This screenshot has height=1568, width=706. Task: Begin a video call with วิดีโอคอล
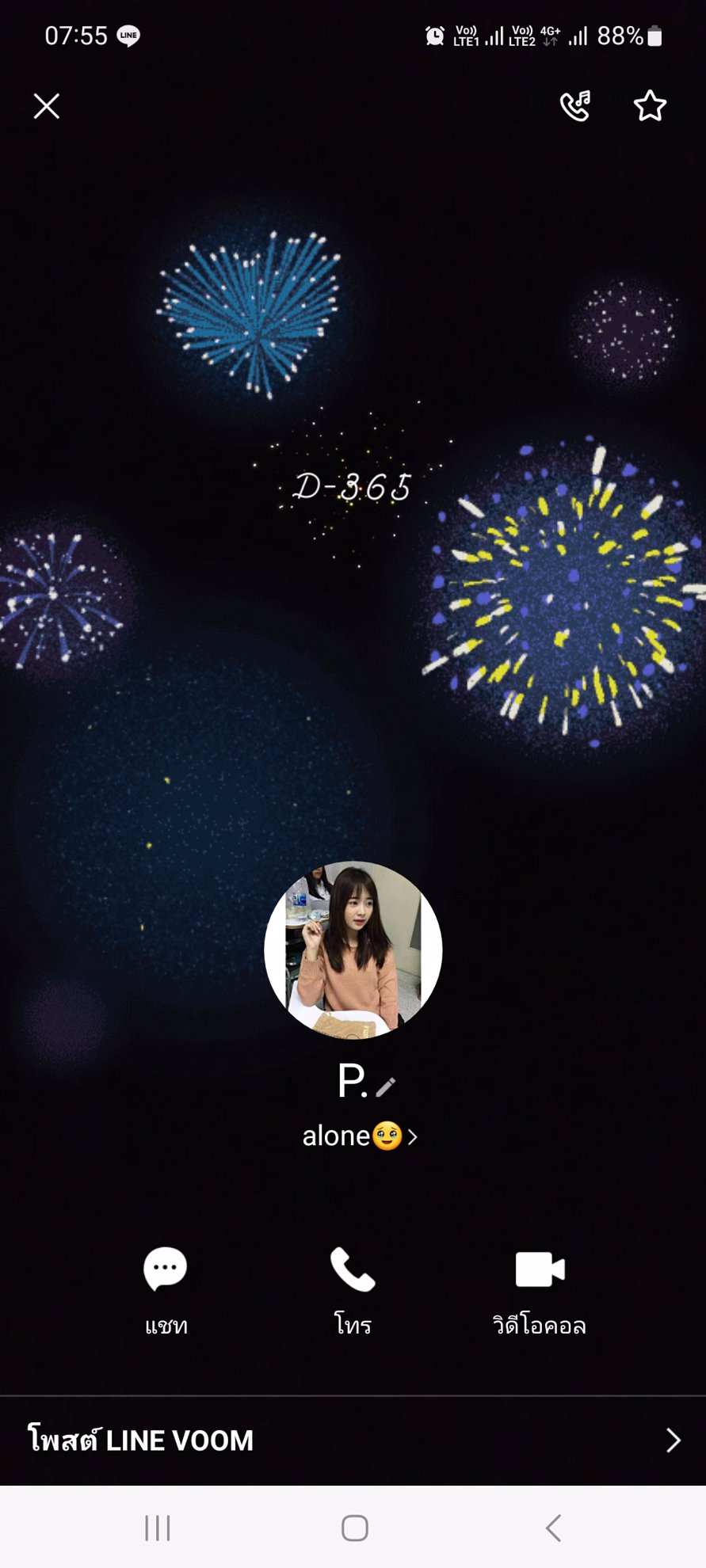pos(540,1289)
